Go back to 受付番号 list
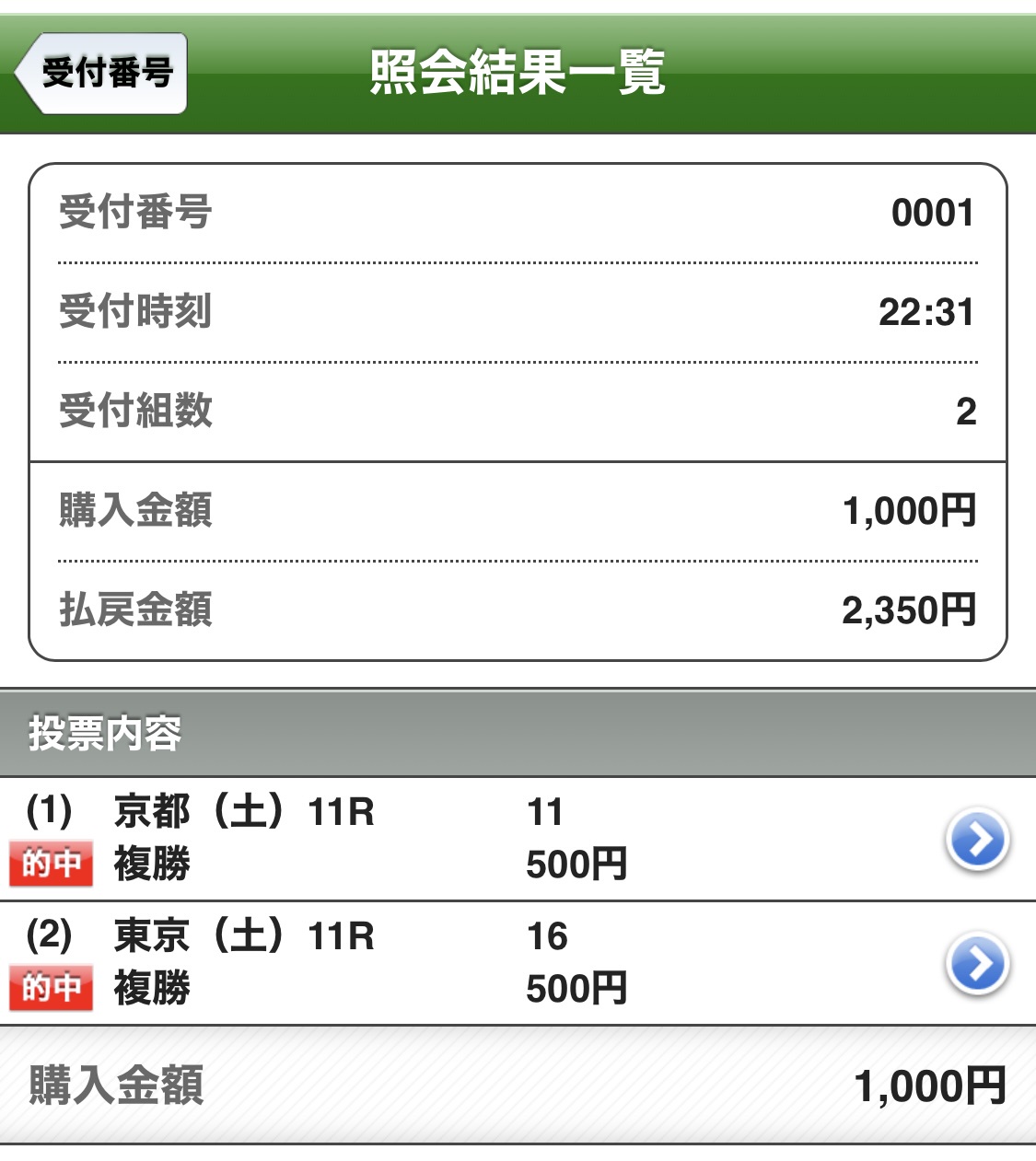 click(x=103, y=73)
